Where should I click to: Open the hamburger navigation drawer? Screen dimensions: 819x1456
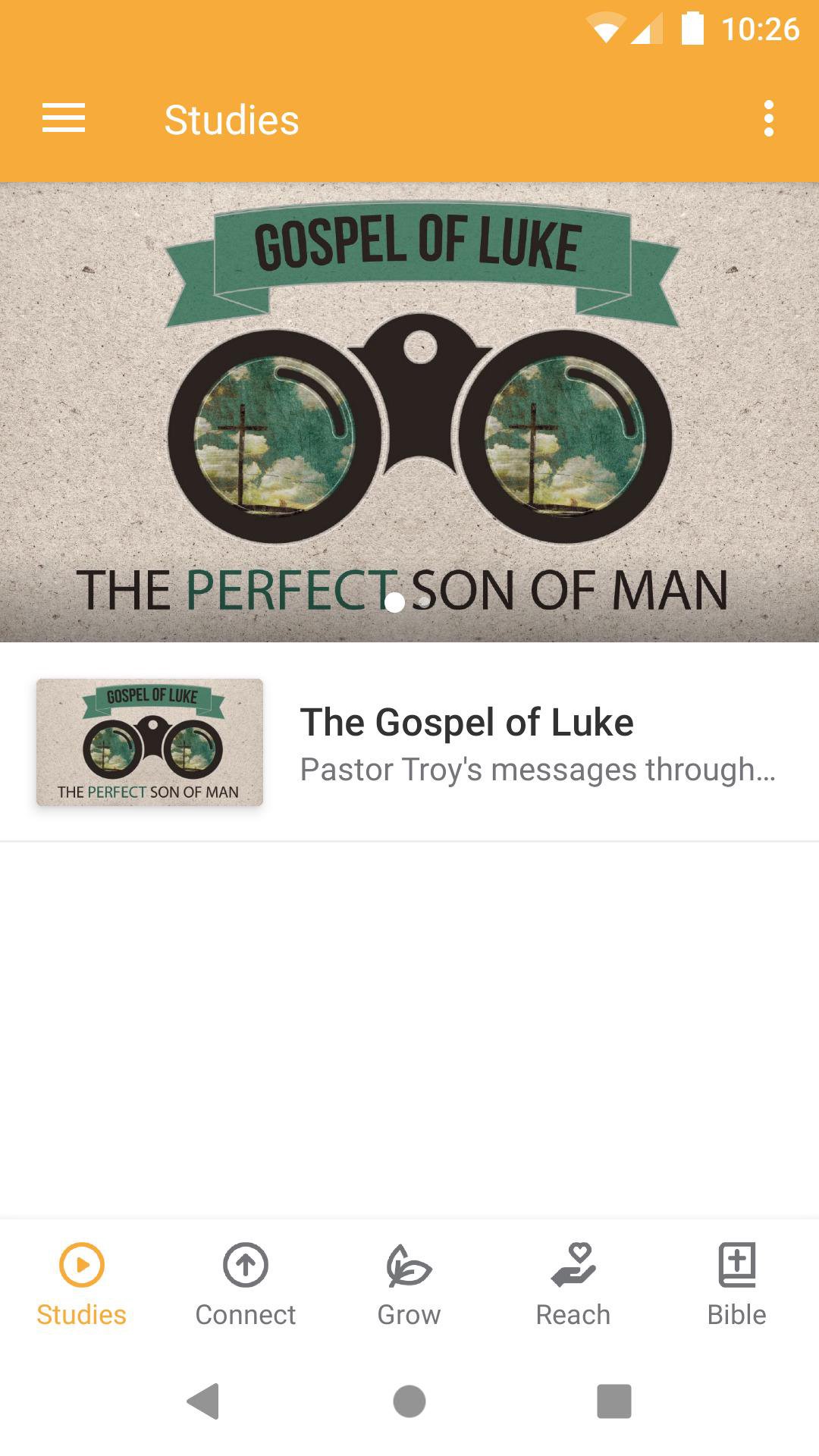tap(64, 119)
